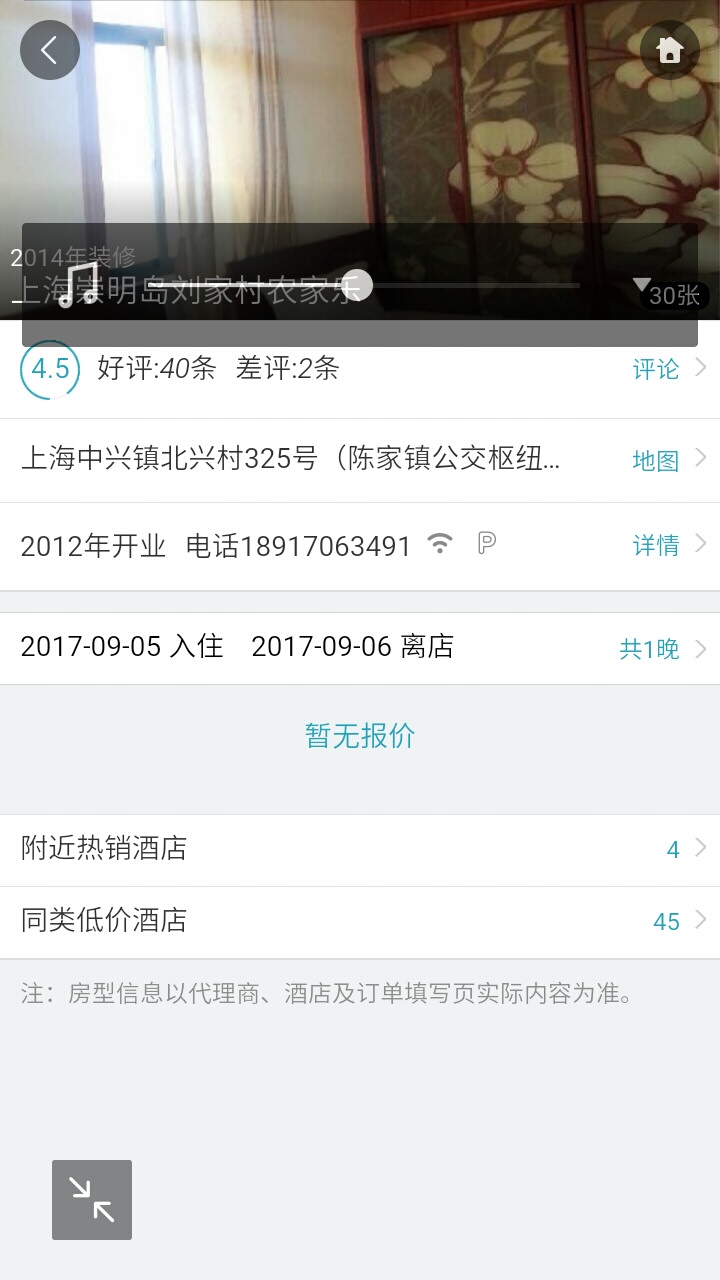Tap the volume slider knob
The width and height of the screenshot is (720, 1280).
click(356, 285)
